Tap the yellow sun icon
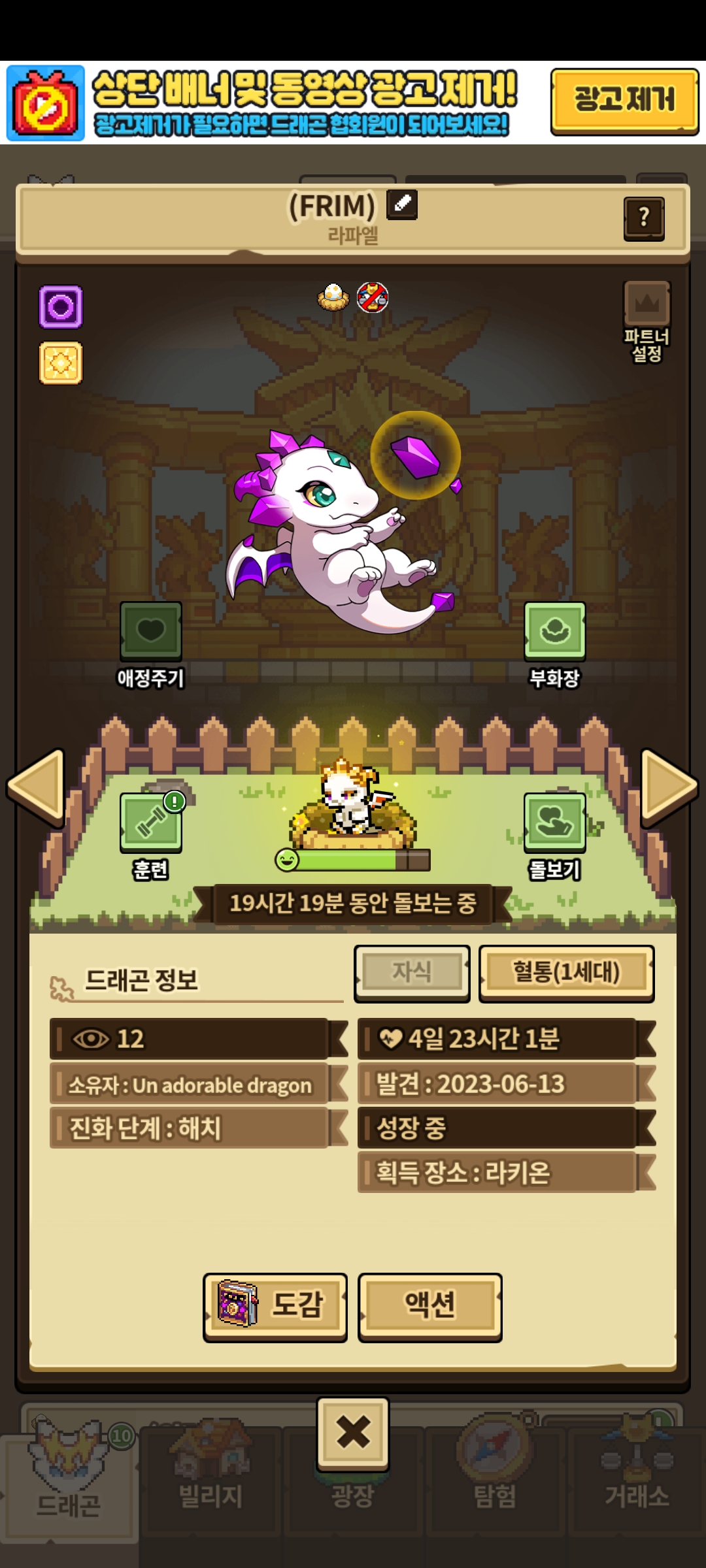 pos(61,363)
